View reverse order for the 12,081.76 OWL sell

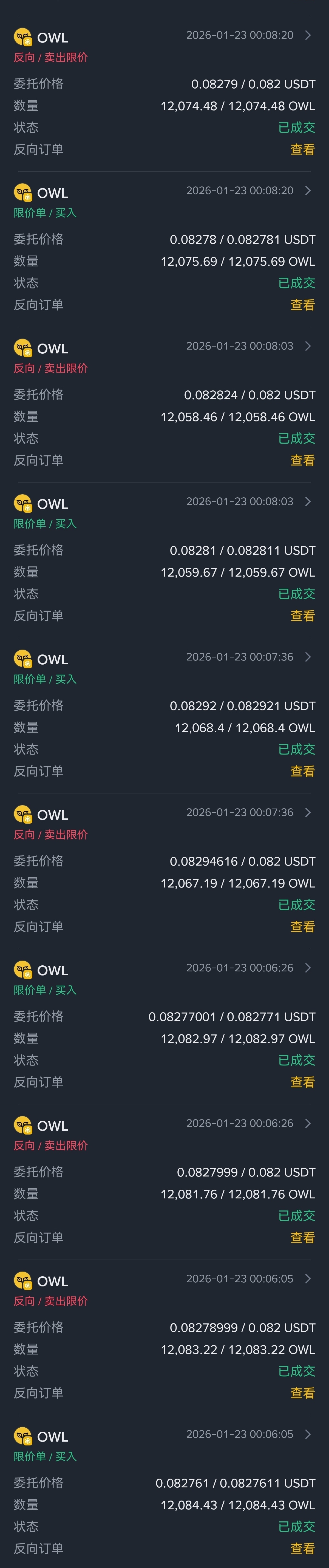302,1237
